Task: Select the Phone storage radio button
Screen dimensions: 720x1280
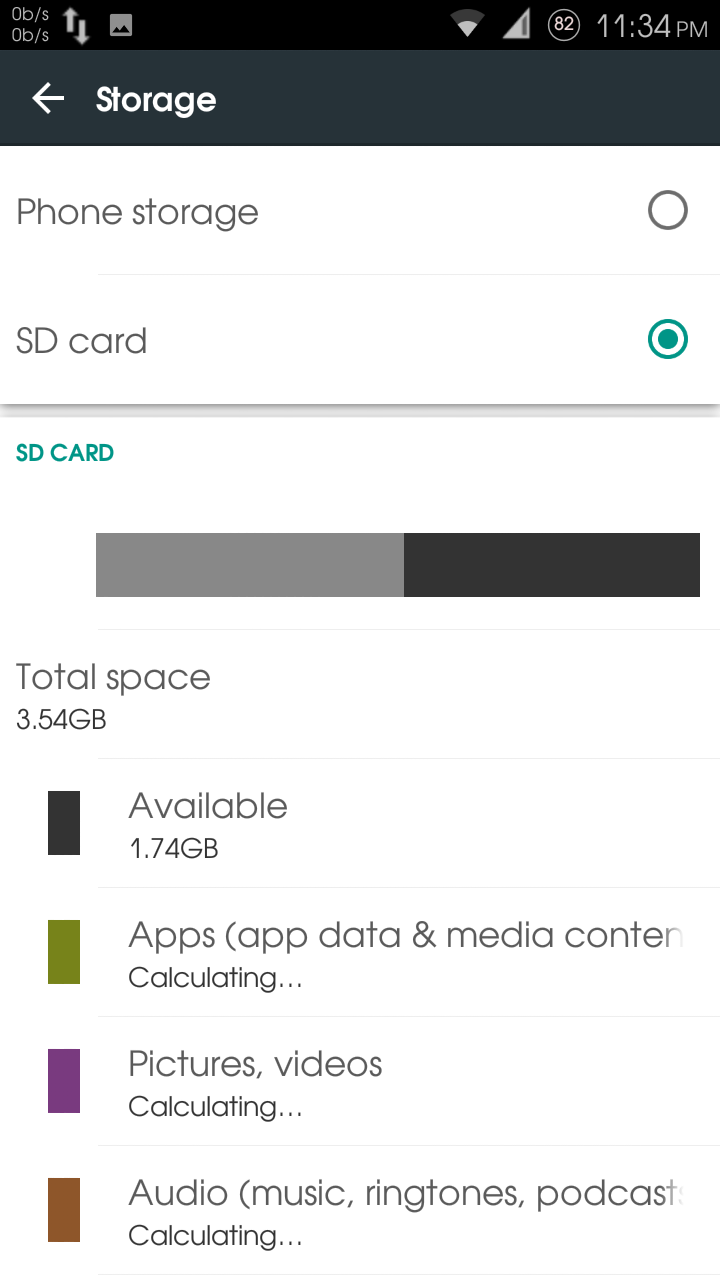Action: pyautogui.click(x=667, y=211)
